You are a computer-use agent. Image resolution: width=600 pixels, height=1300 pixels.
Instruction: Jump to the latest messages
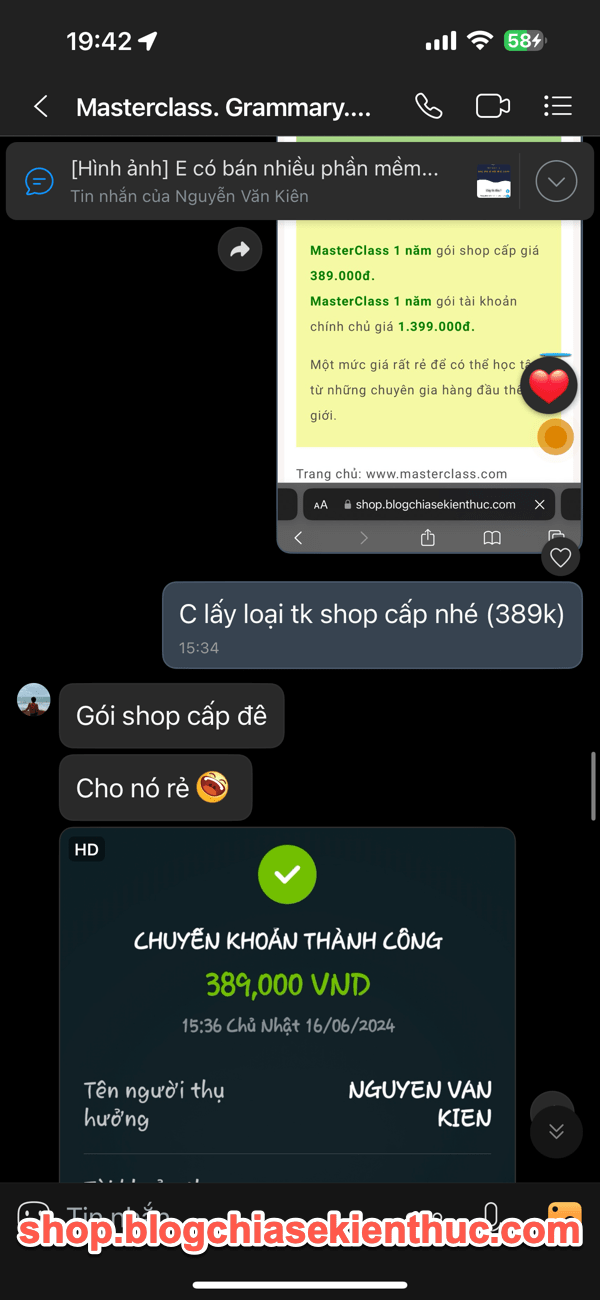556,1131
